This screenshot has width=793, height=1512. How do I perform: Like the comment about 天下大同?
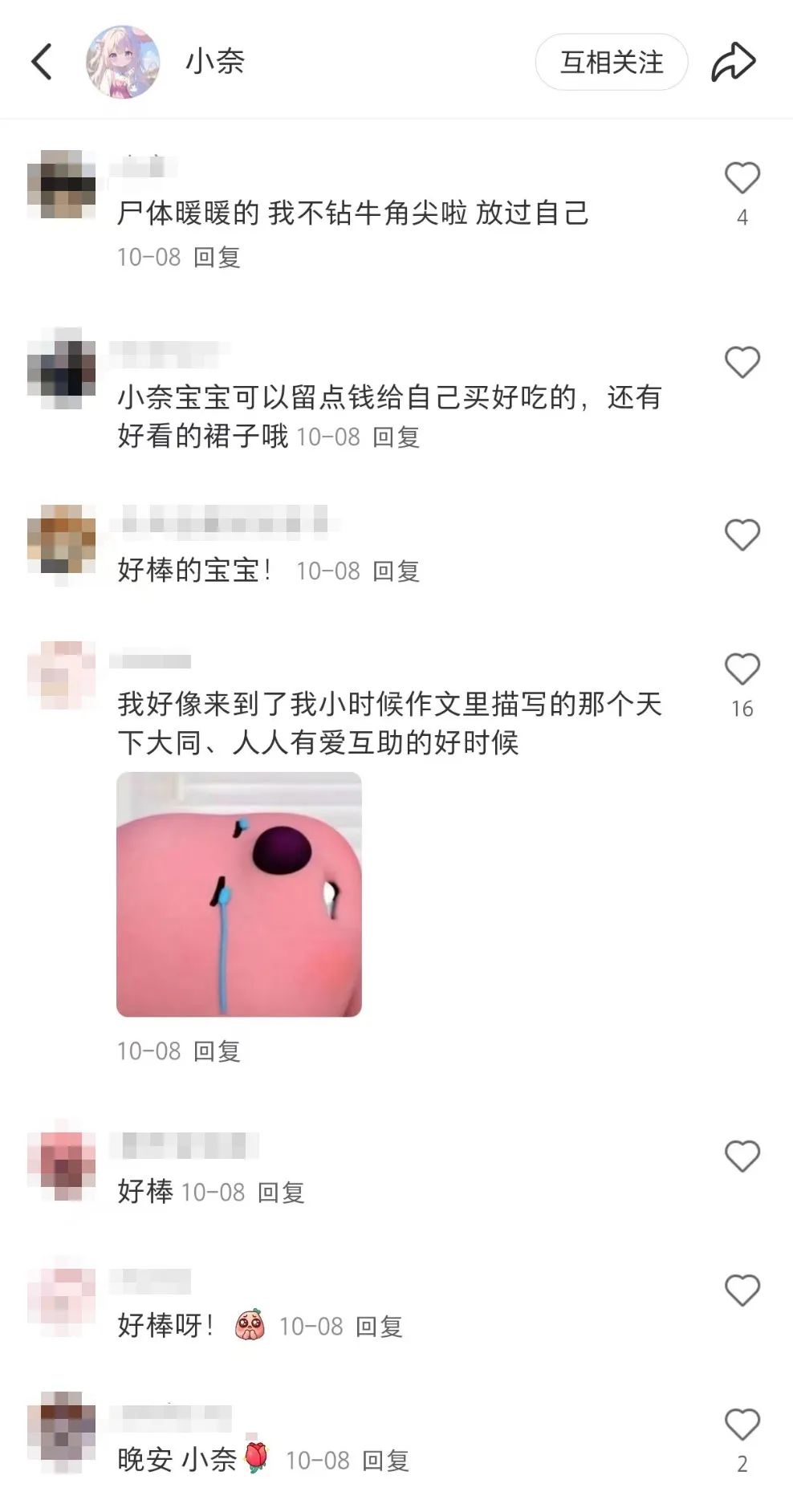[742, 669]
